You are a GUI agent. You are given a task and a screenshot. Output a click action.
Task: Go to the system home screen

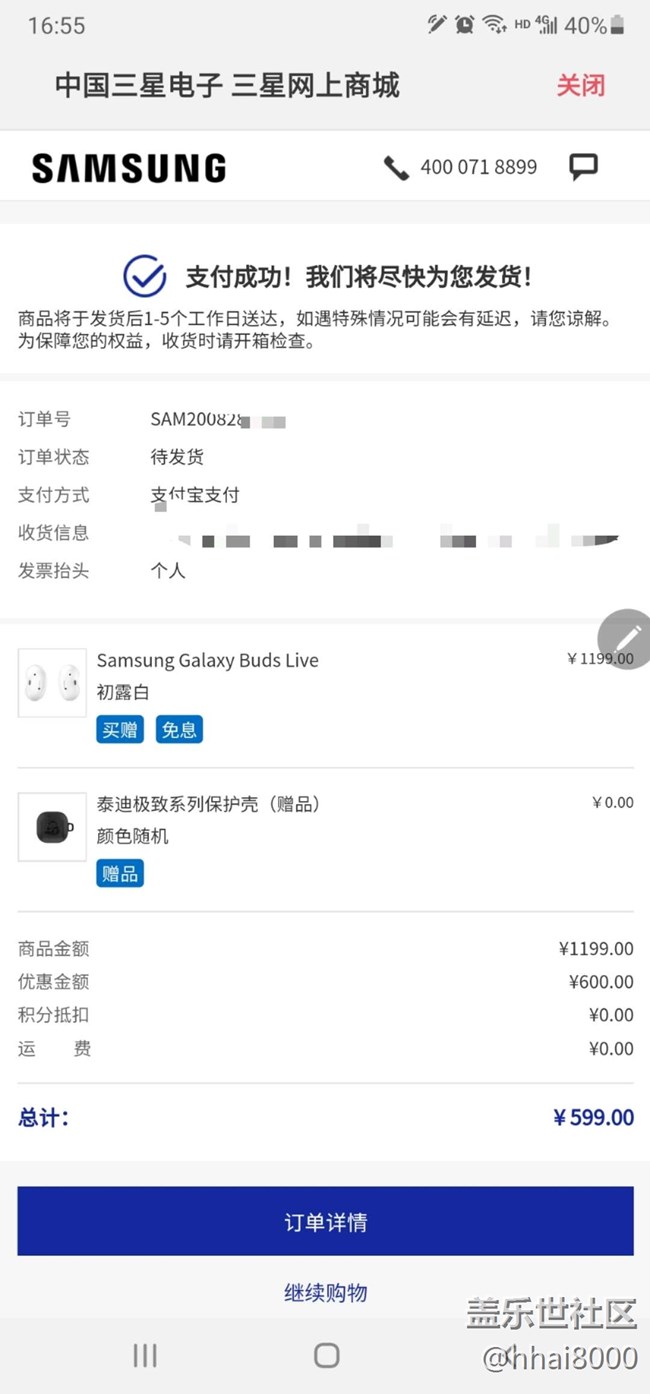click(x=326, y=1355)
